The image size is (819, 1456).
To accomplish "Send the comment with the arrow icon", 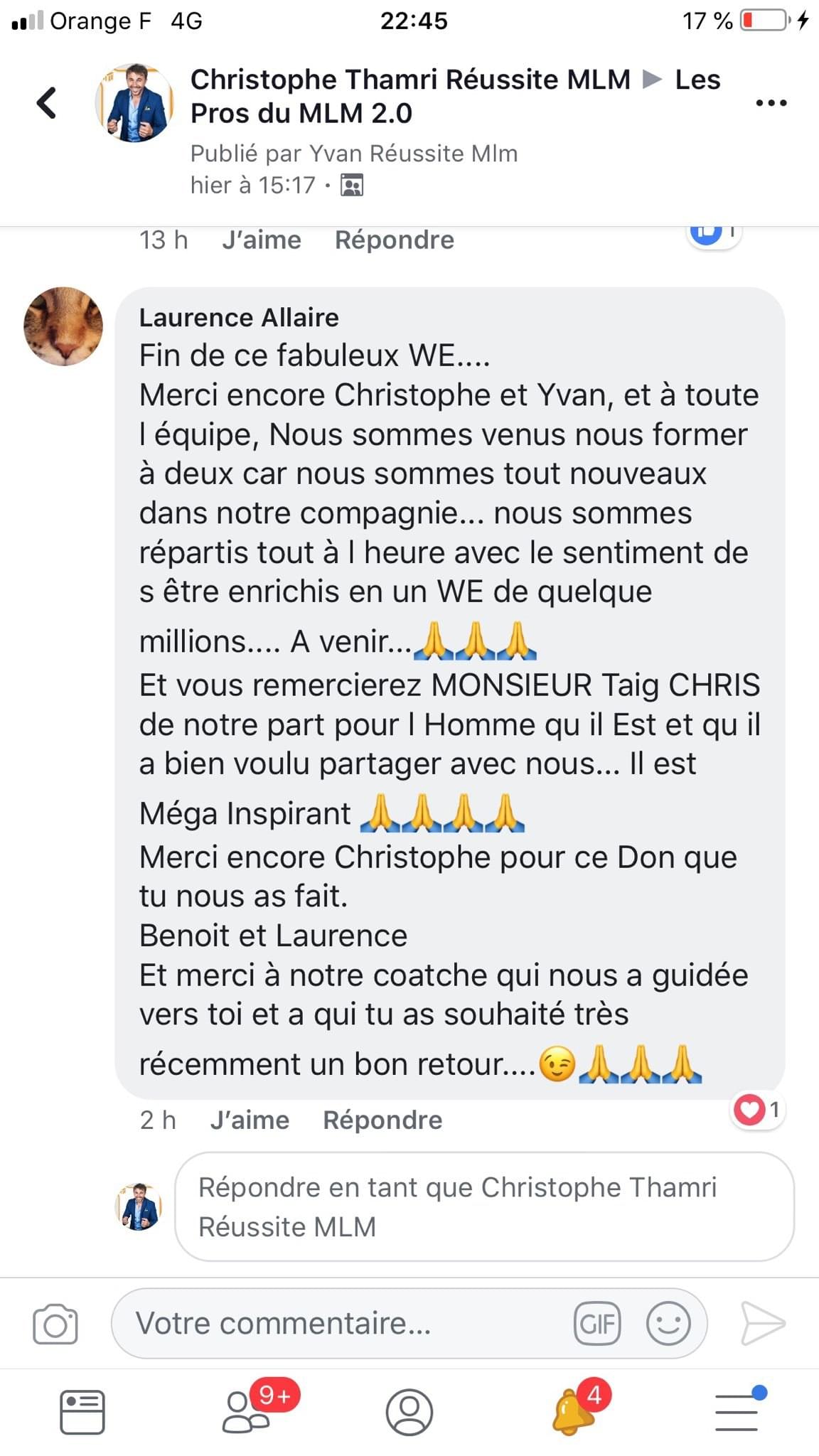I will click(762, 1324).
